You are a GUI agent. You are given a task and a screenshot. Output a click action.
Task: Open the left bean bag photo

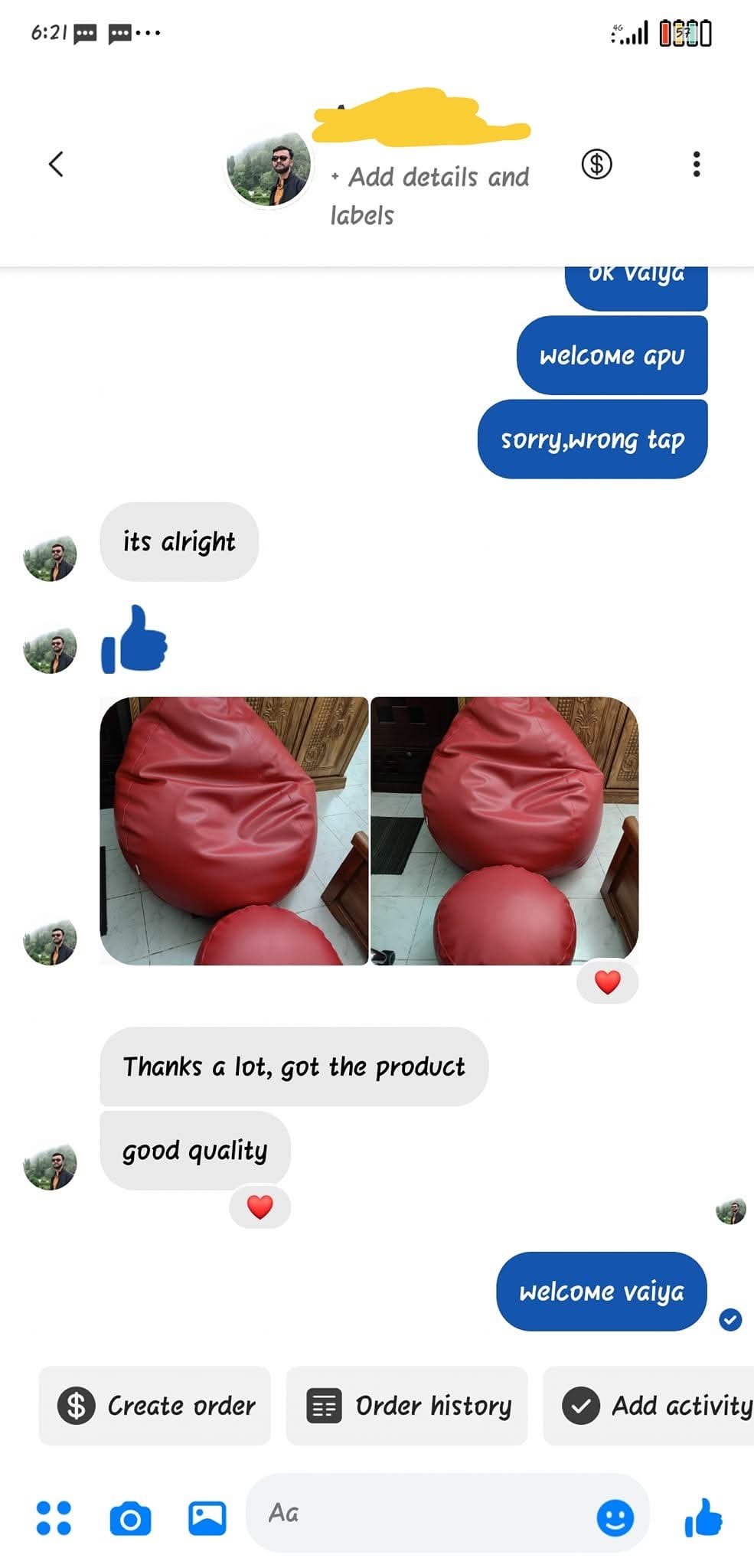(234, 831)
